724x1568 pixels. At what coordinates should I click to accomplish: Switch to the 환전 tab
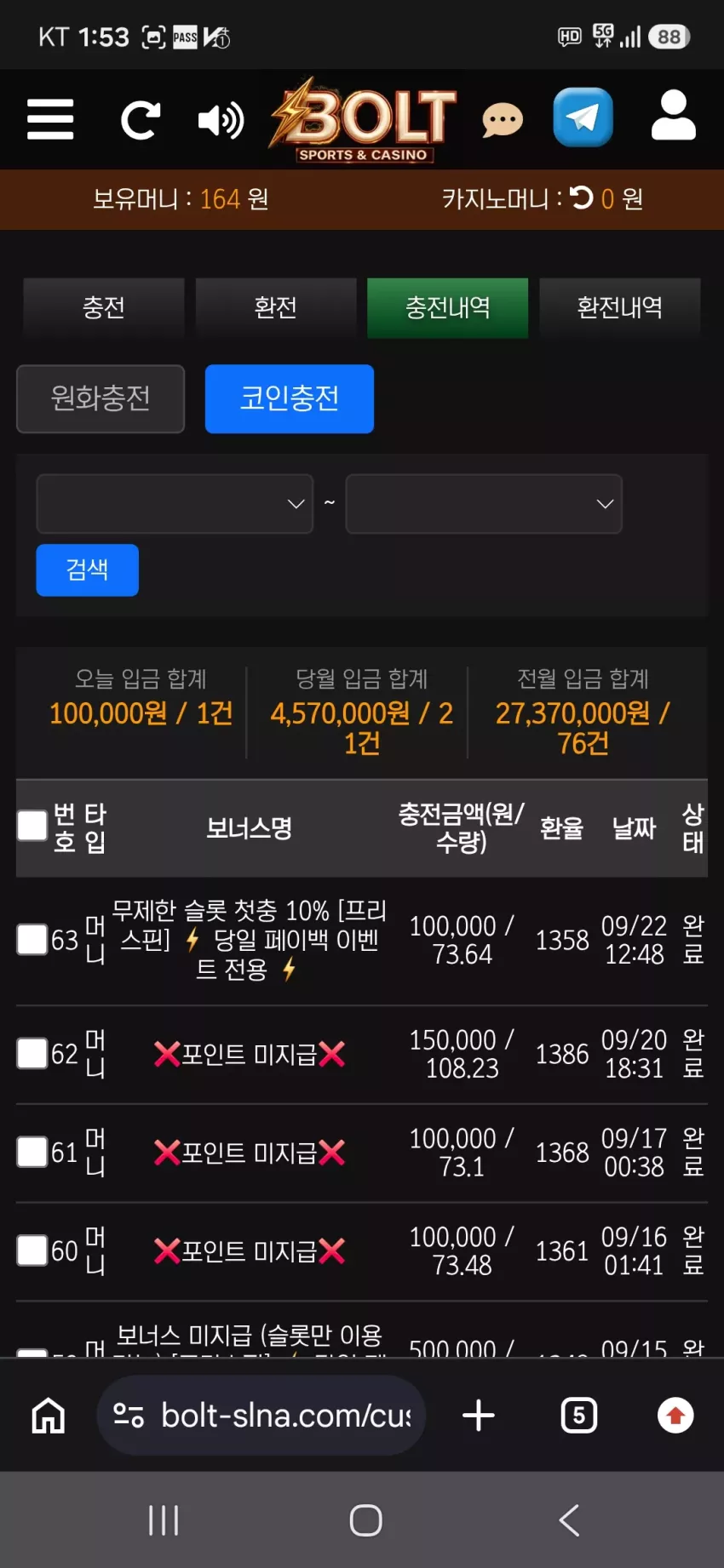pos(276,307)
